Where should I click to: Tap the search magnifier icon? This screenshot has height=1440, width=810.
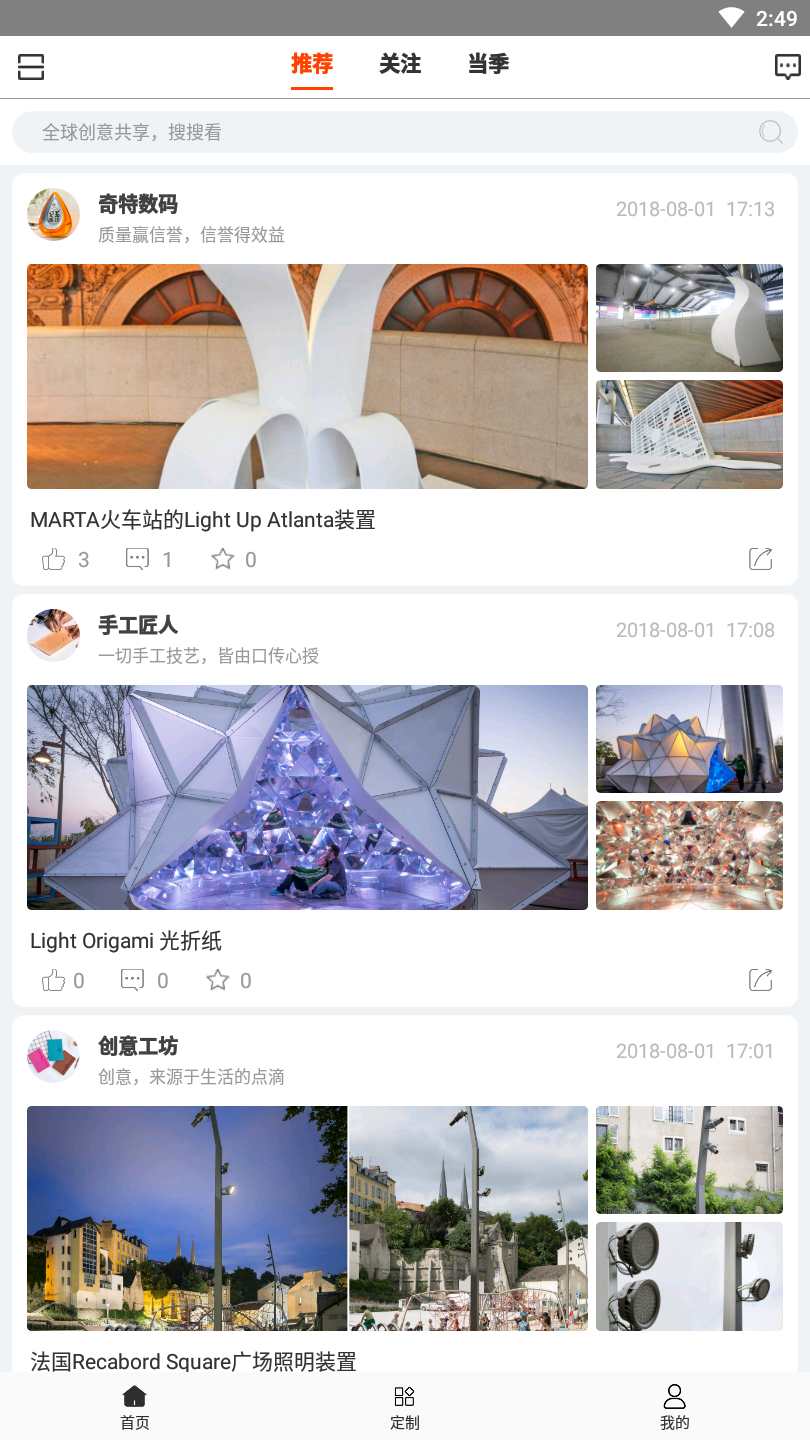tap(769, 132)
